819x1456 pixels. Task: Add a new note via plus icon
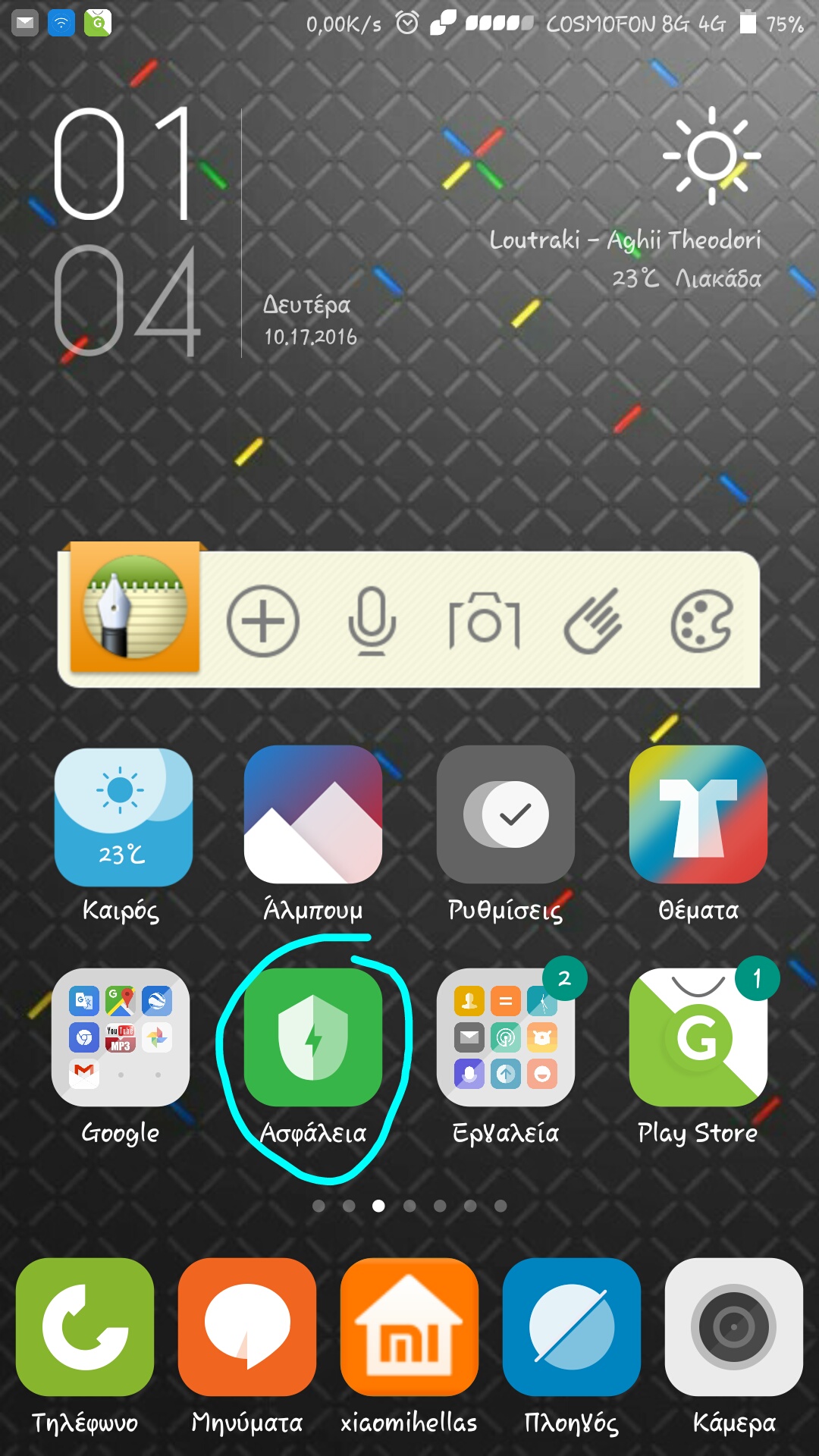(x=263, y=621)
